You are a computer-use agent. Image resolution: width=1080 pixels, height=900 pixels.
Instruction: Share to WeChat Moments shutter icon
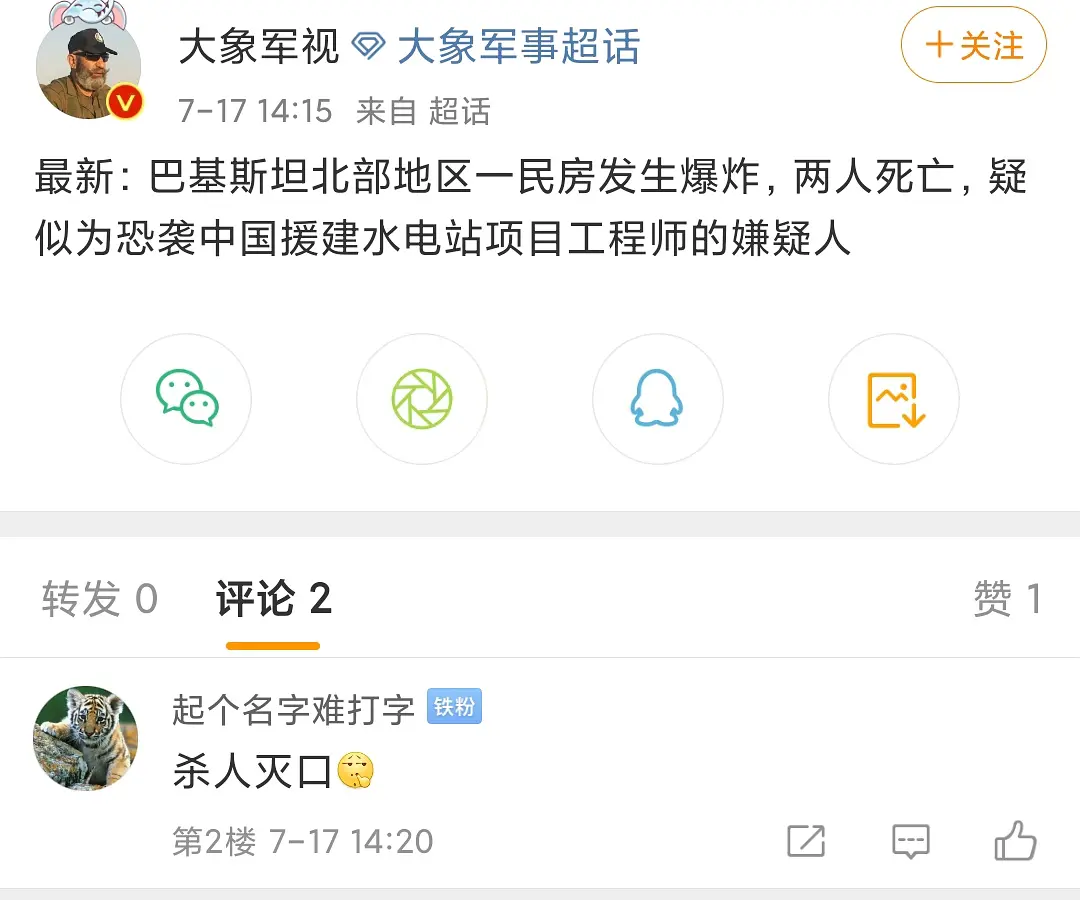point(422,399)
